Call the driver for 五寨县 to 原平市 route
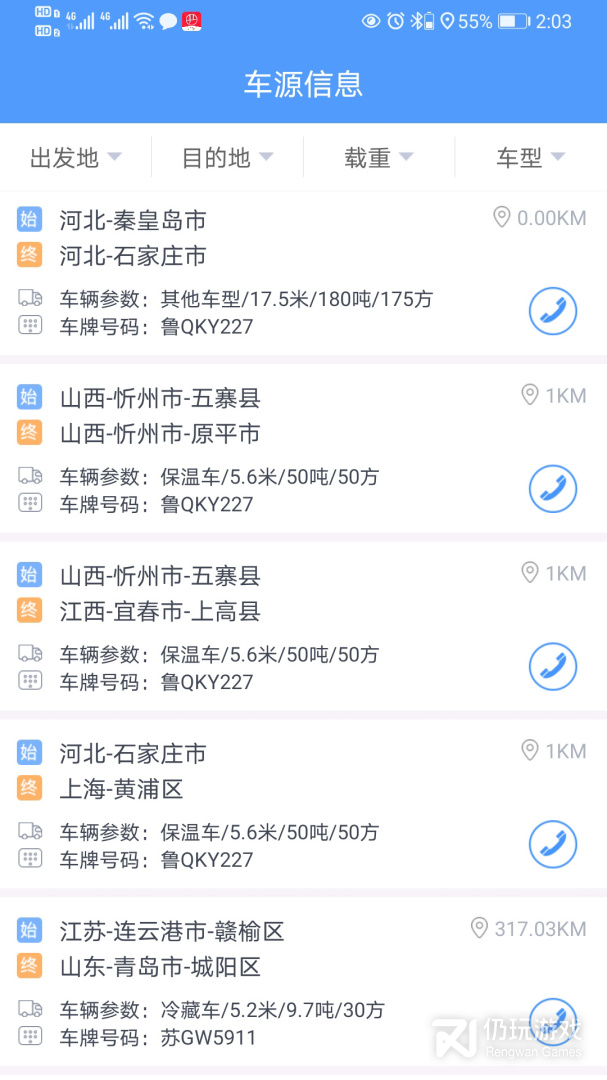 tap(553, 489)
